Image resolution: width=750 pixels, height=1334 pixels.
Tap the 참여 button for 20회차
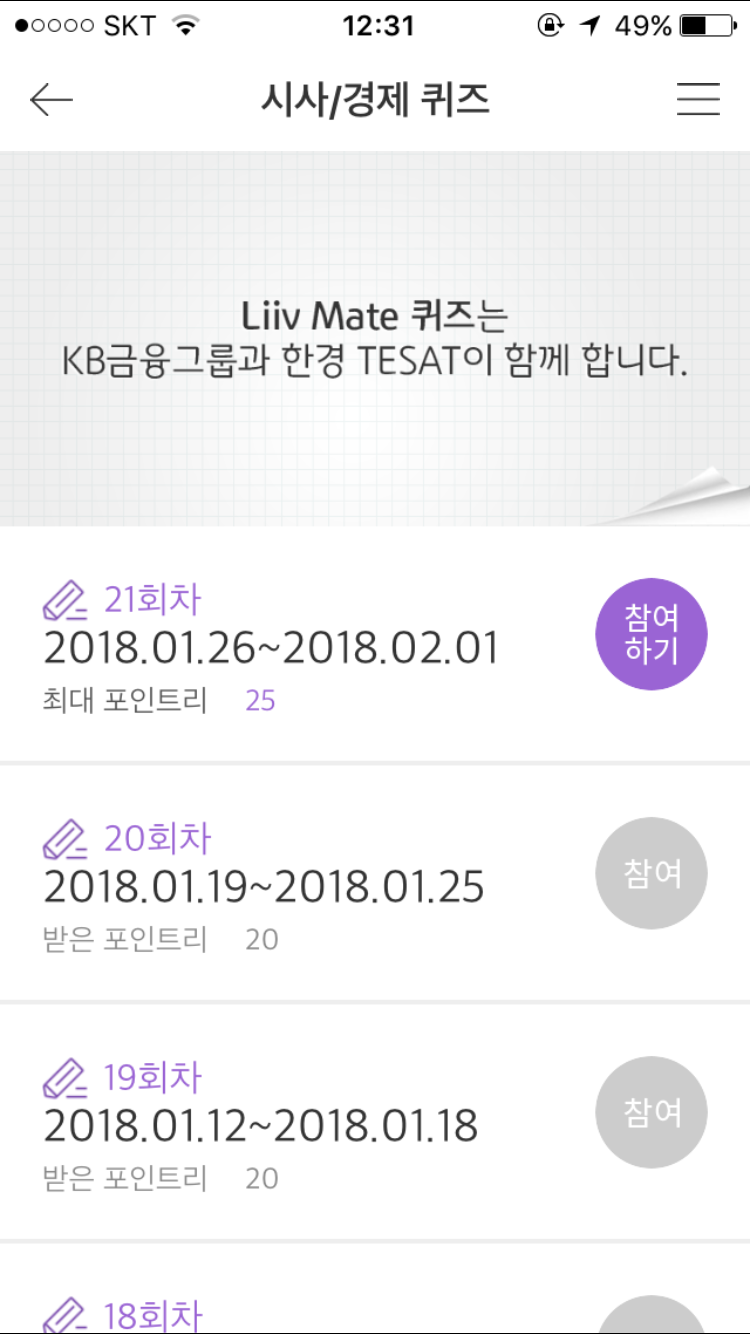[x=652, y=874]
